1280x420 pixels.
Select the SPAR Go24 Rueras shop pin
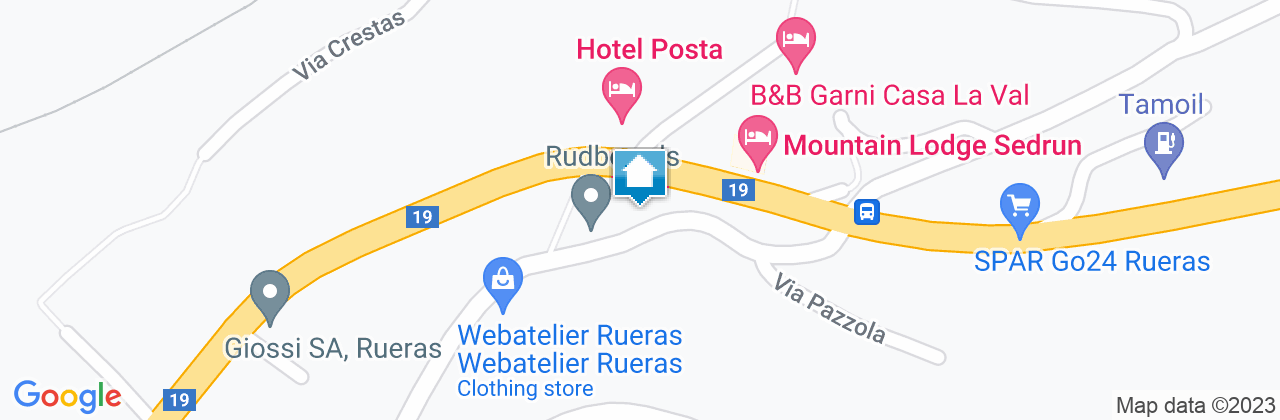pyautogui.click(x=1021, y=206)
